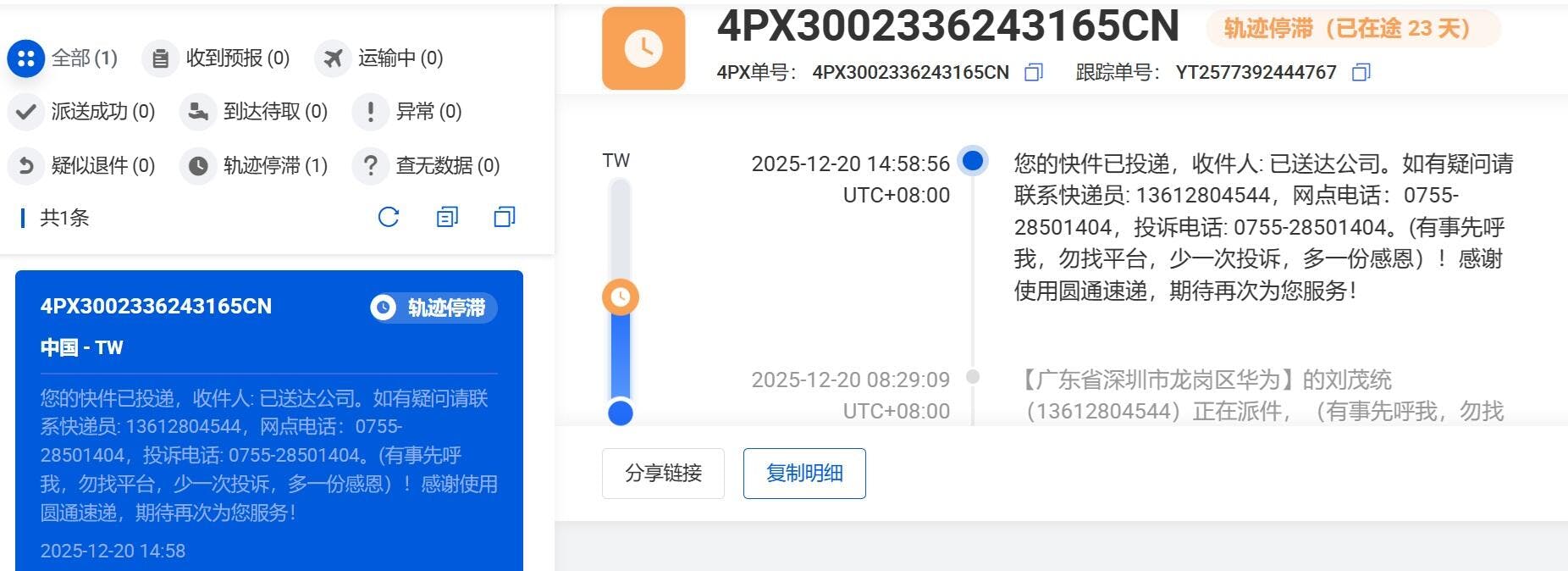Copy tracking number YT2577392444767

click(x=1361, y=73)
